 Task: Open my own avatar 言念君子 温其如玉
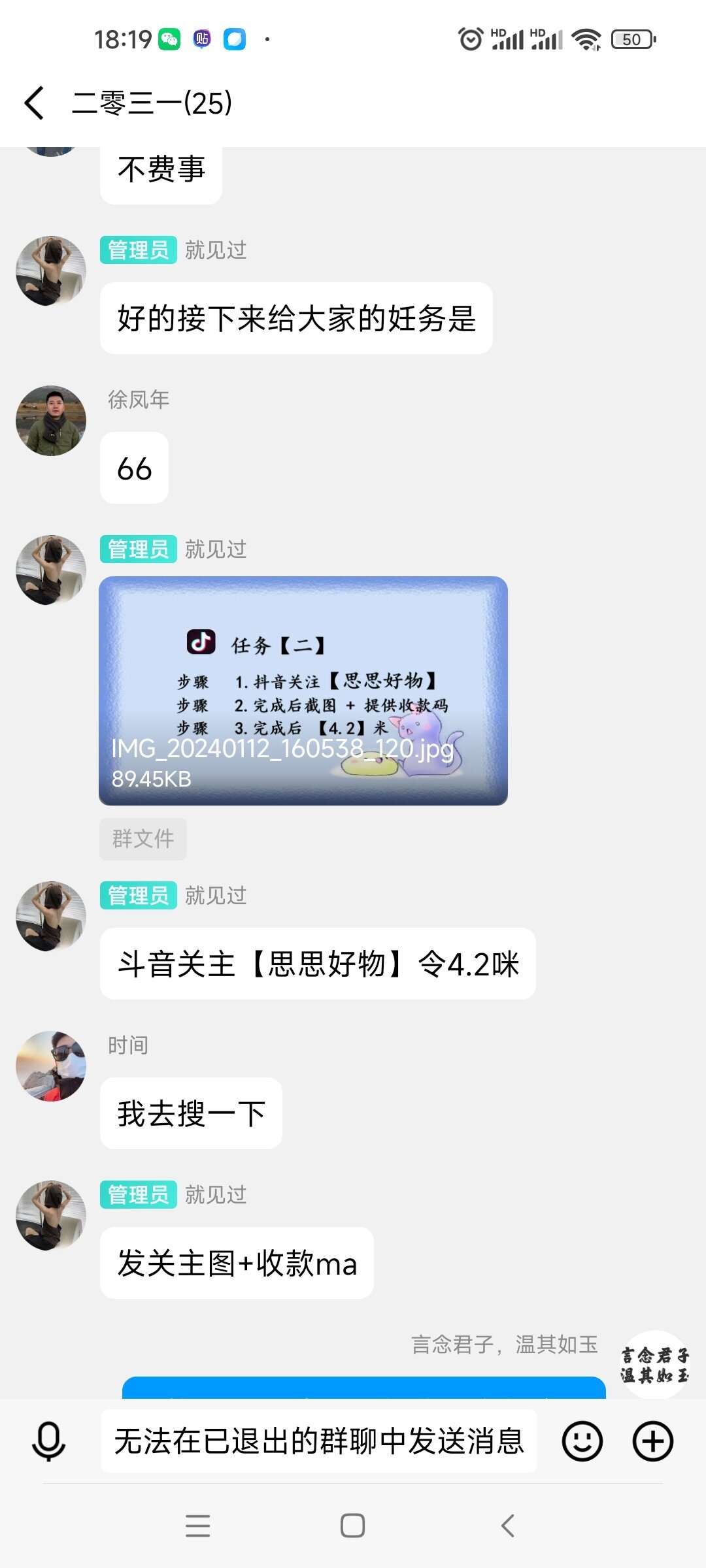tap(655, 1364)
